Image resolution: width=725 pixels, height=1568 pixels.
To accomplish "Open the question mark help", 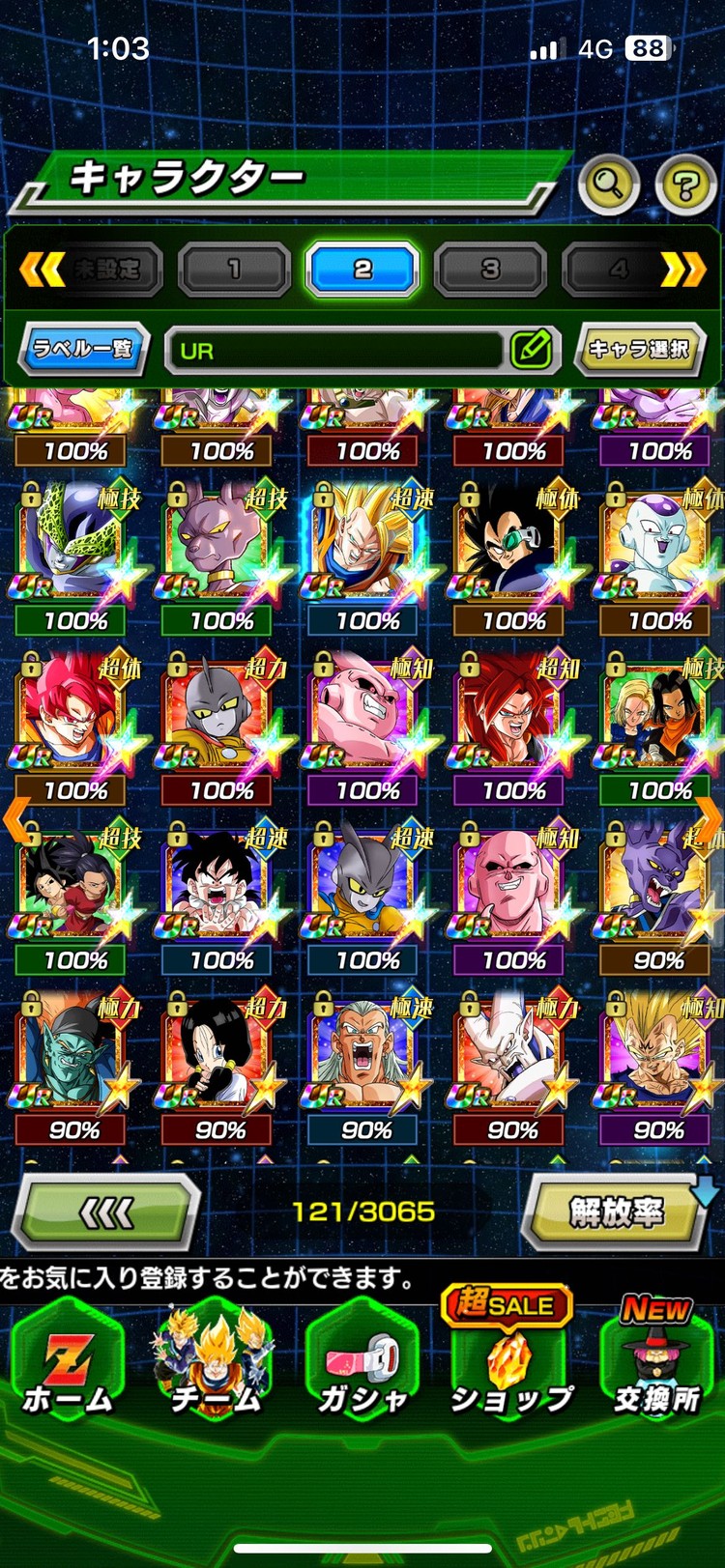I will coord(685,184).
